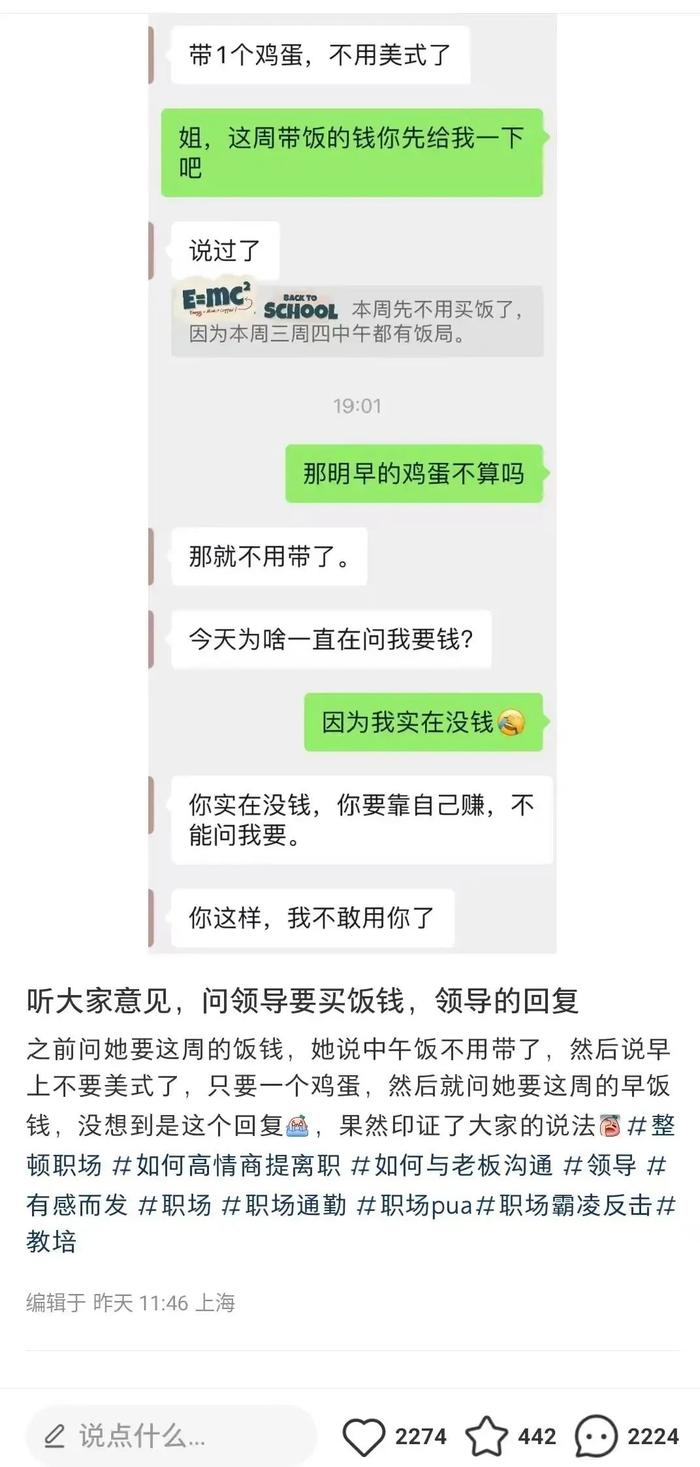The width and height of the screenshot is (700, 1467).
Task: Save the post with the star icon
Action: [487, 1437]
